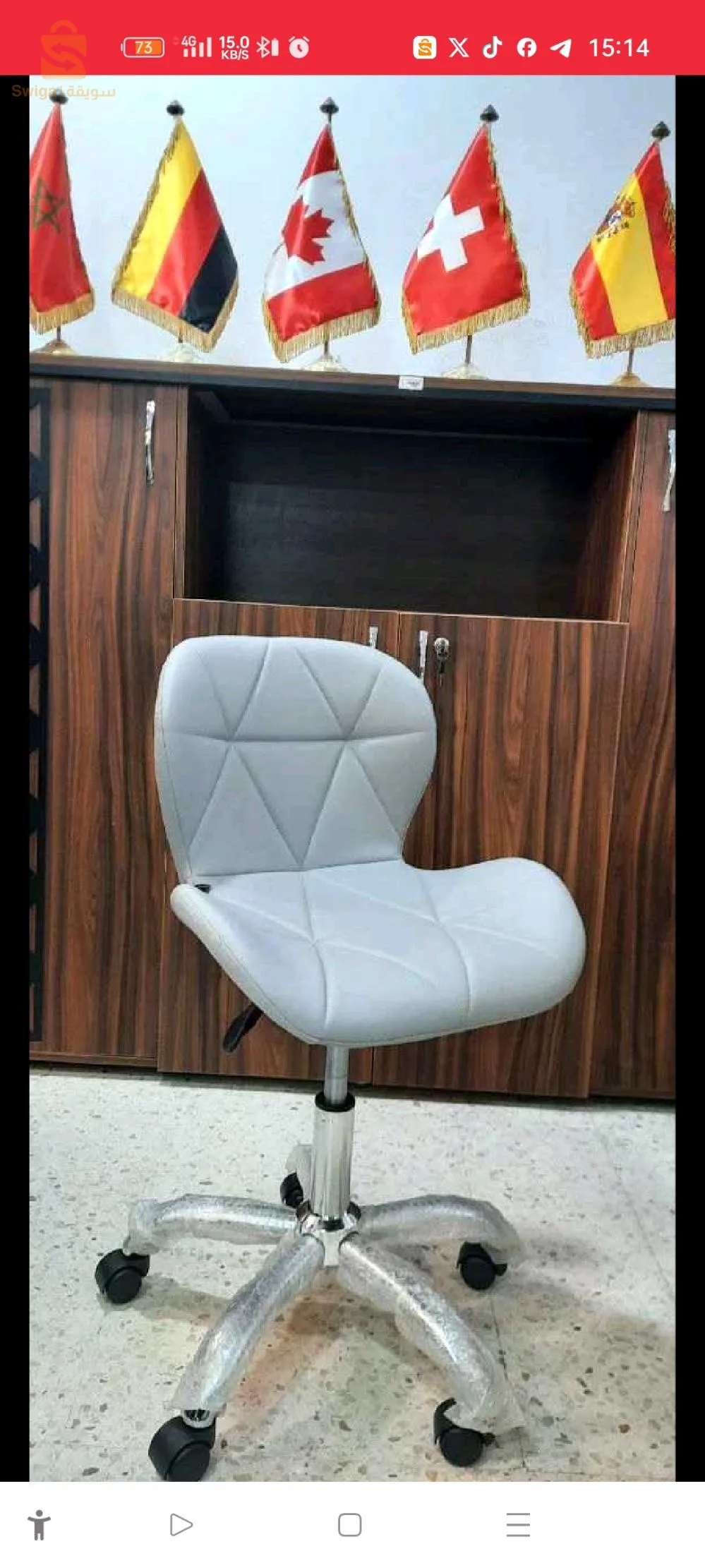Open recent apps with the three-line button
Screen dimensions: 705x1568
click(518, 1524)
